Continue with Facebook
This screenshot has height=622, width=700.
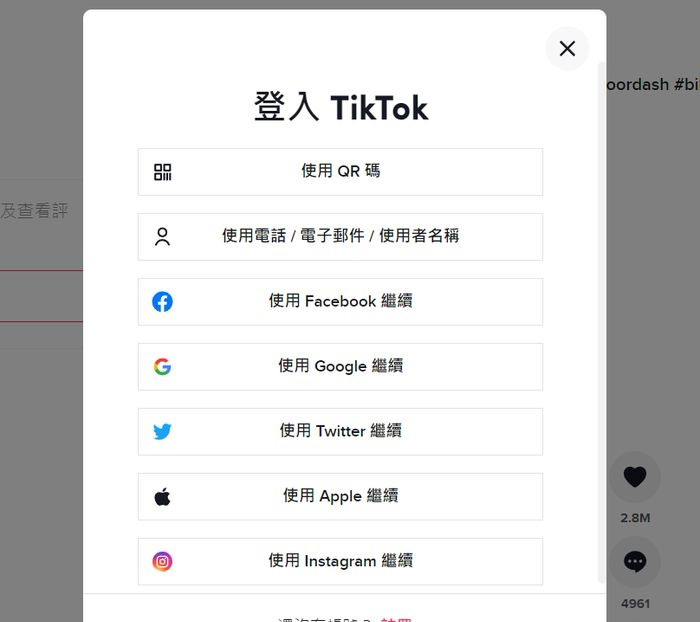[x=340, y=302]
